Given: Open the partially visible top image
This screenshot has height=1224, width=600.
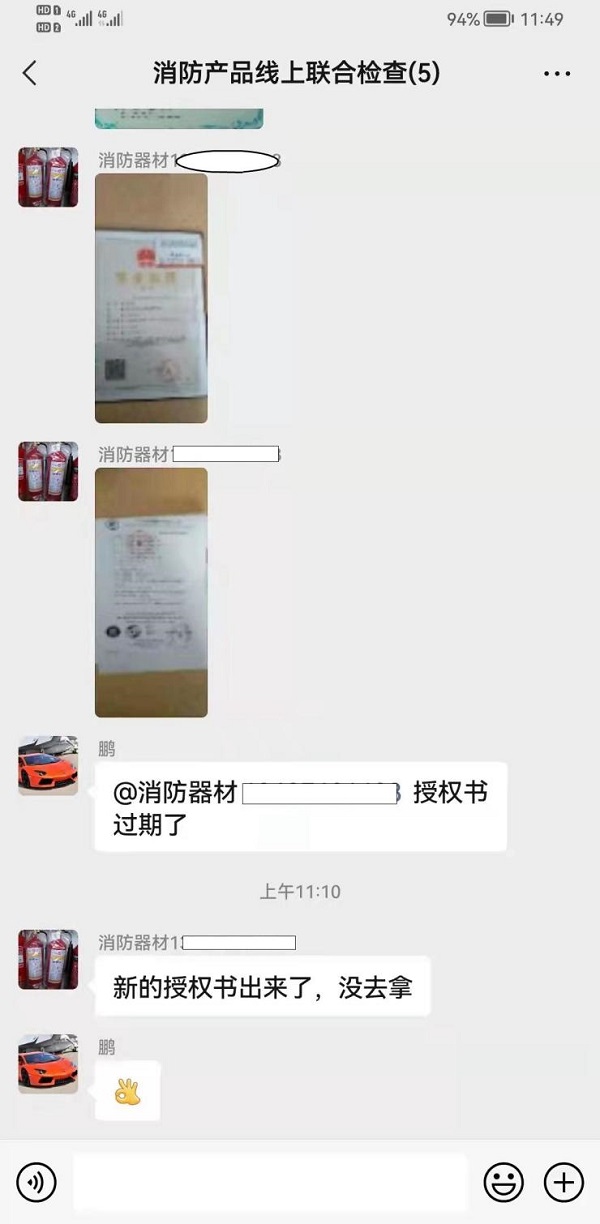Looking at the screenshot, I should pyautogui.click(x=178, y=119).
